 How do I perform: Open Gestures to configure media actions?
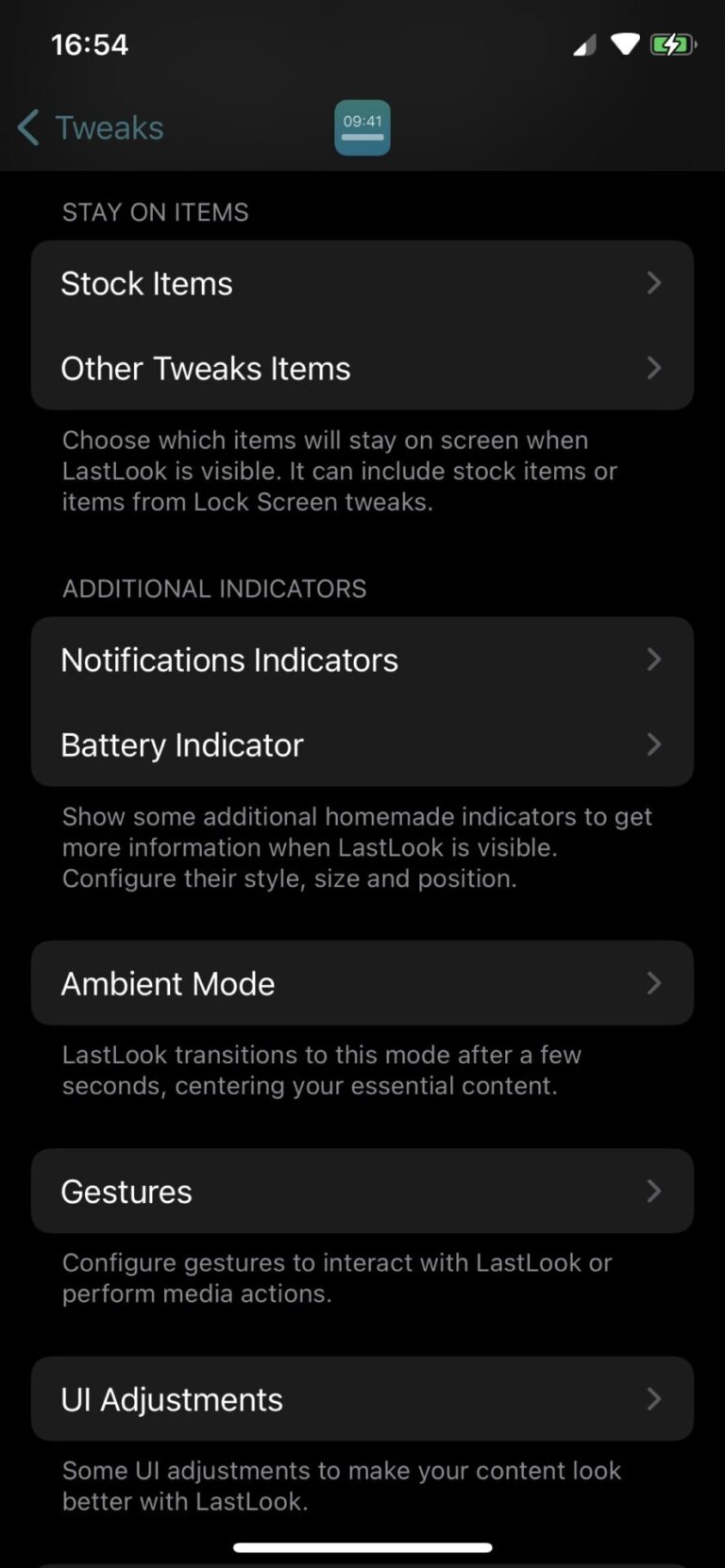pyautogui.click(x=362, y=1191)
